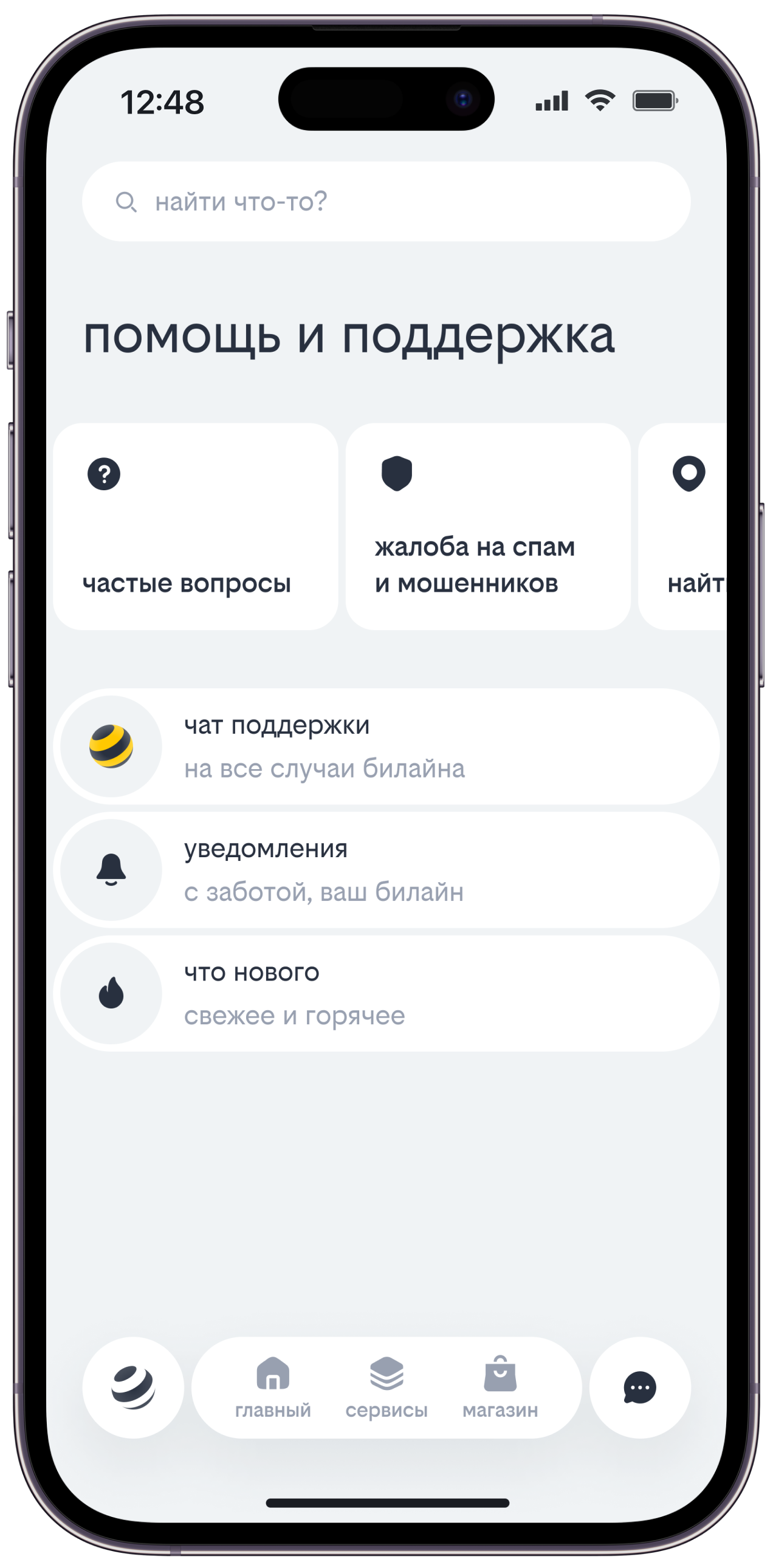Go to the "магазин" tab
This screenshot has height=1568, width=773.
click(x=500, y=1388)
